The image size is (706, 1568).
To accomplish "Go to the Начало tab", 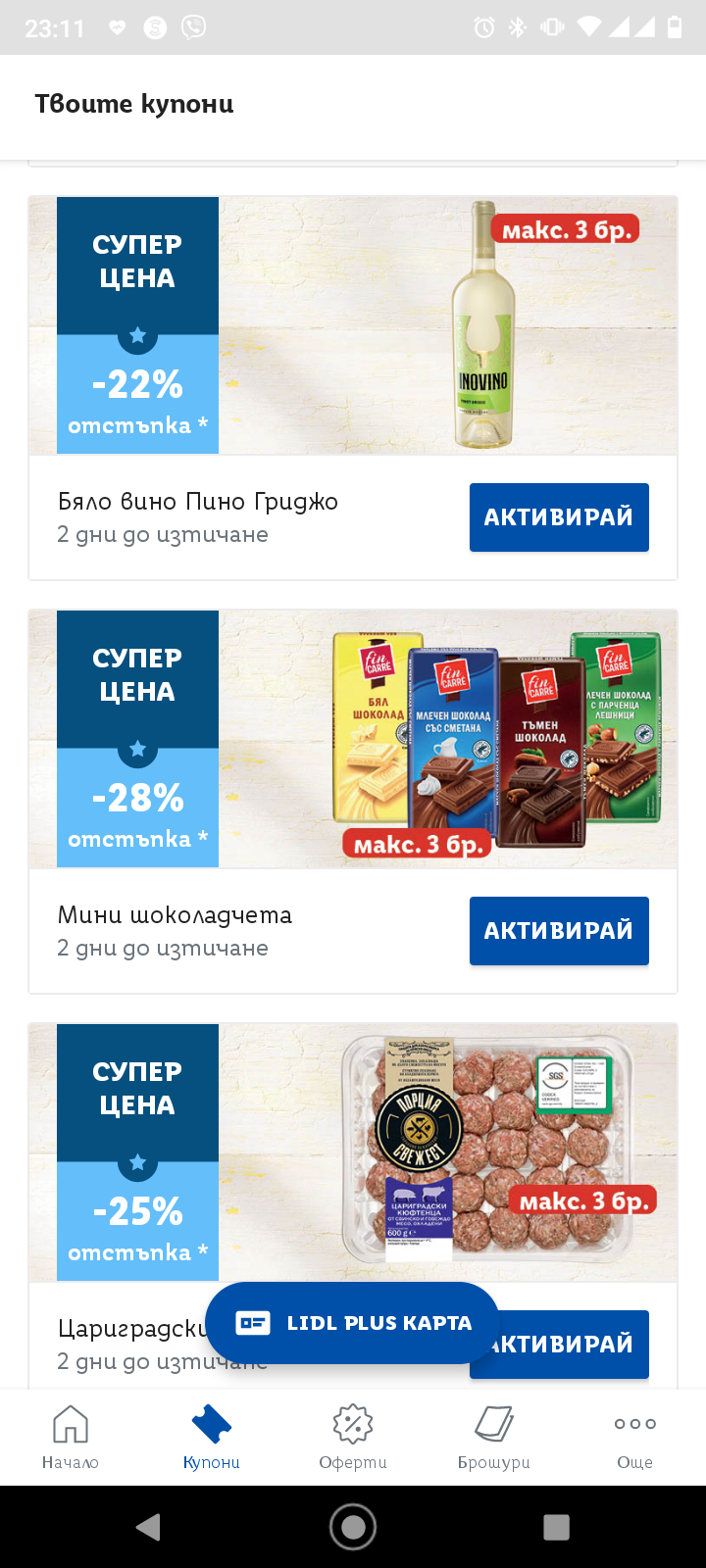I will coord(71,1437).
